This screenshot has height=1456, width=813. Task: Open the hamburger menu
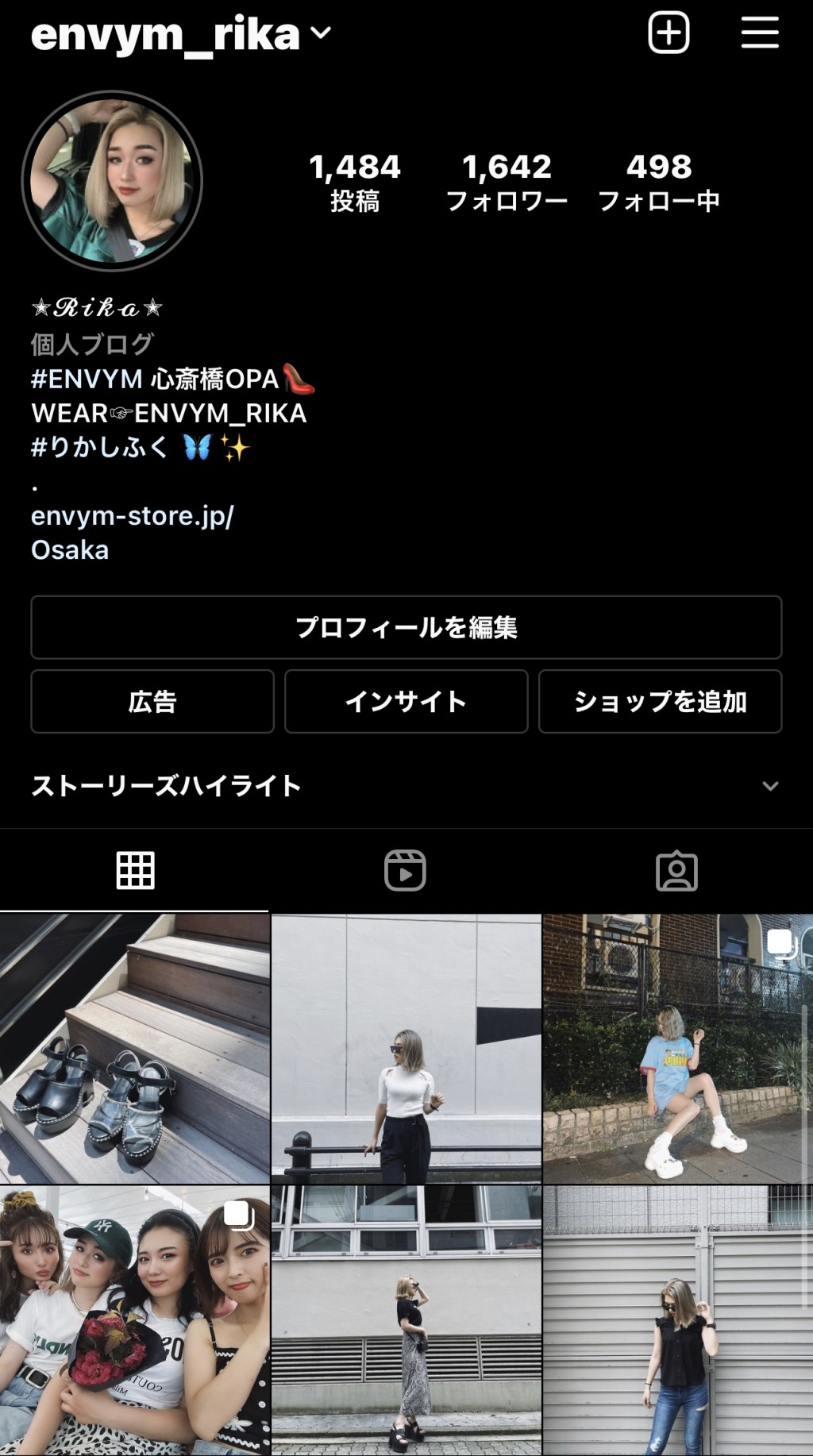tap(759, 33)
